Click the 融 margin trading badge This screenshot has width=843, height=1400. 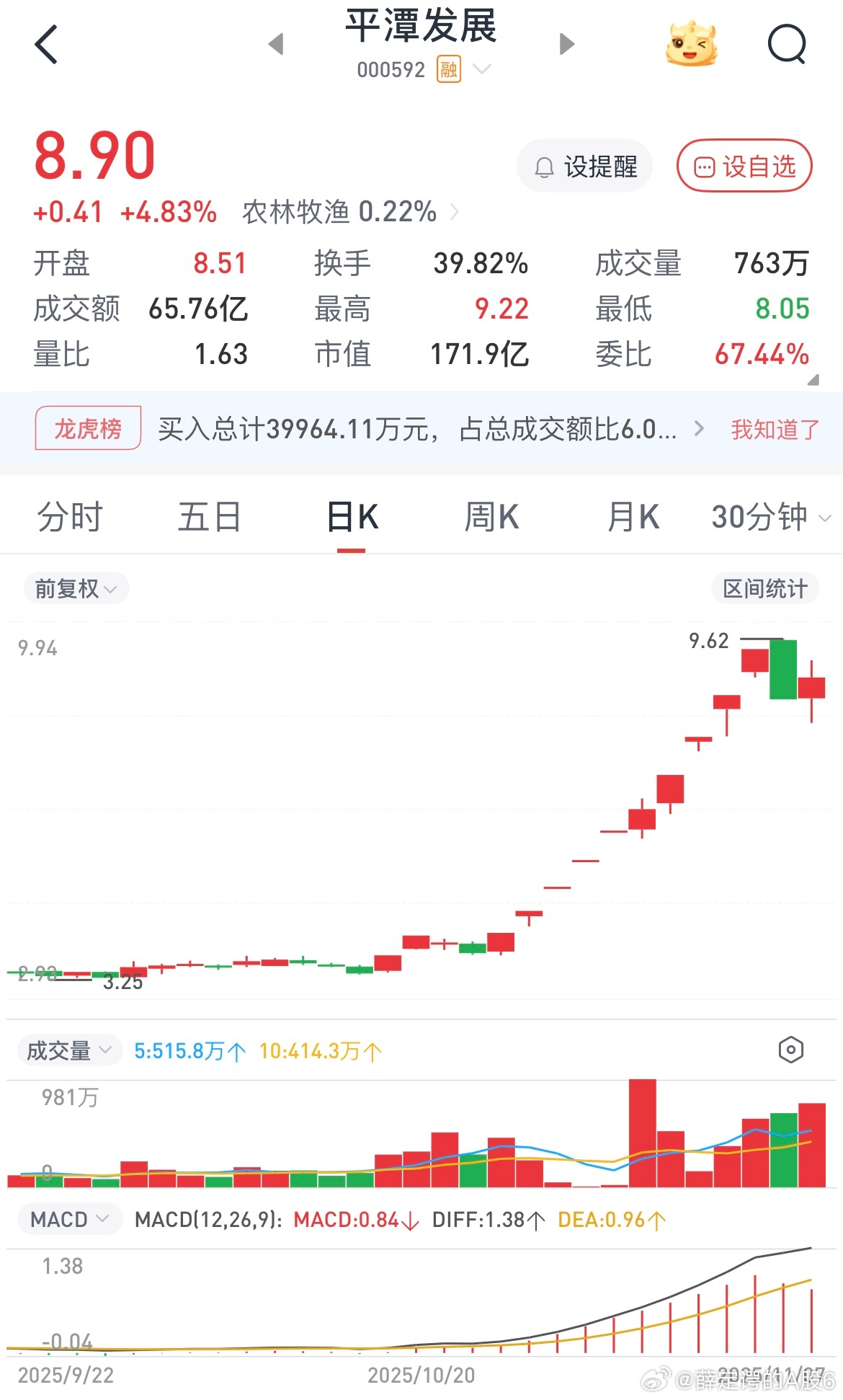(x=447, y=71)
